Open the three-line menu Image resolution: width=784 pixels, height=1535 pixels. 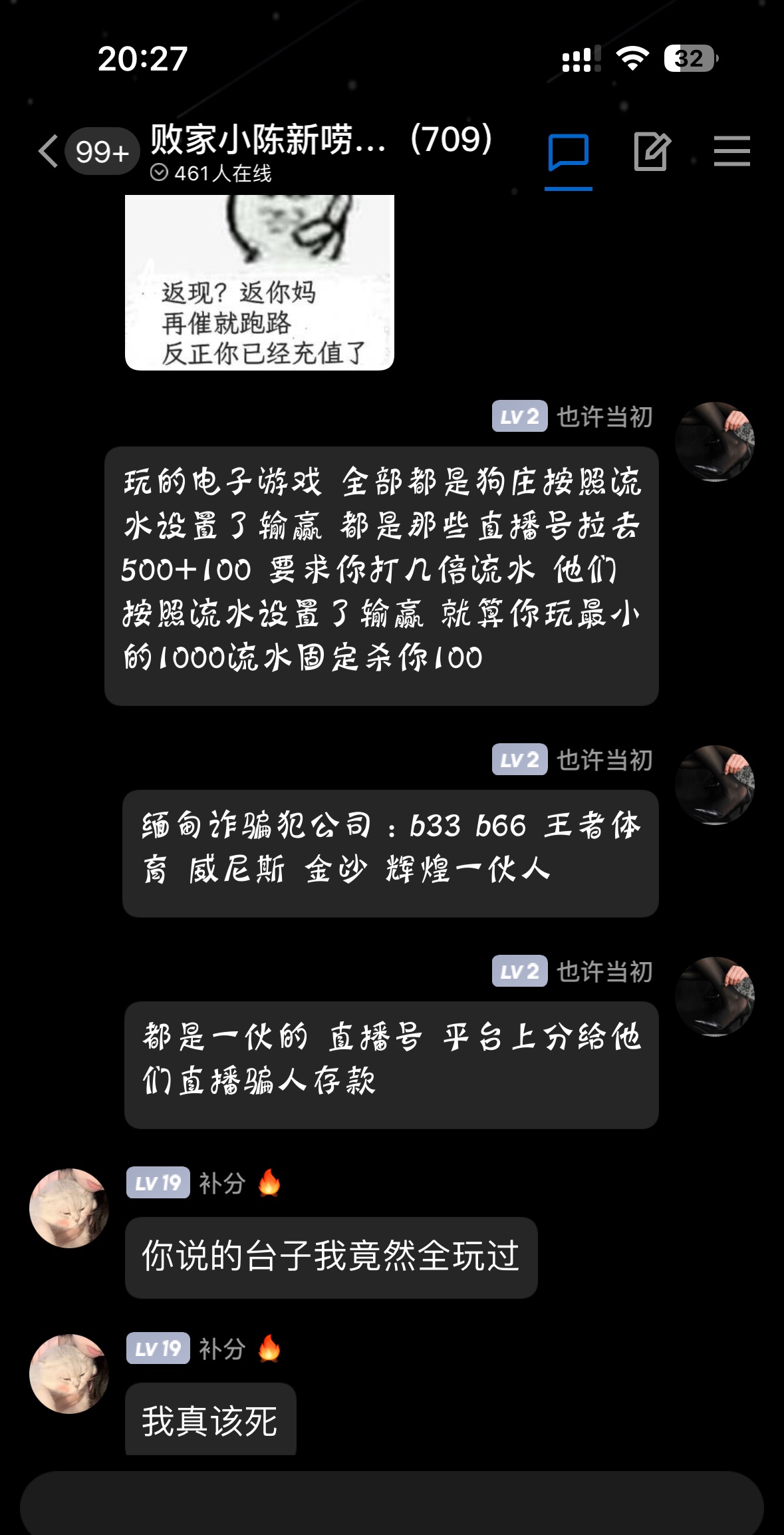731,152
